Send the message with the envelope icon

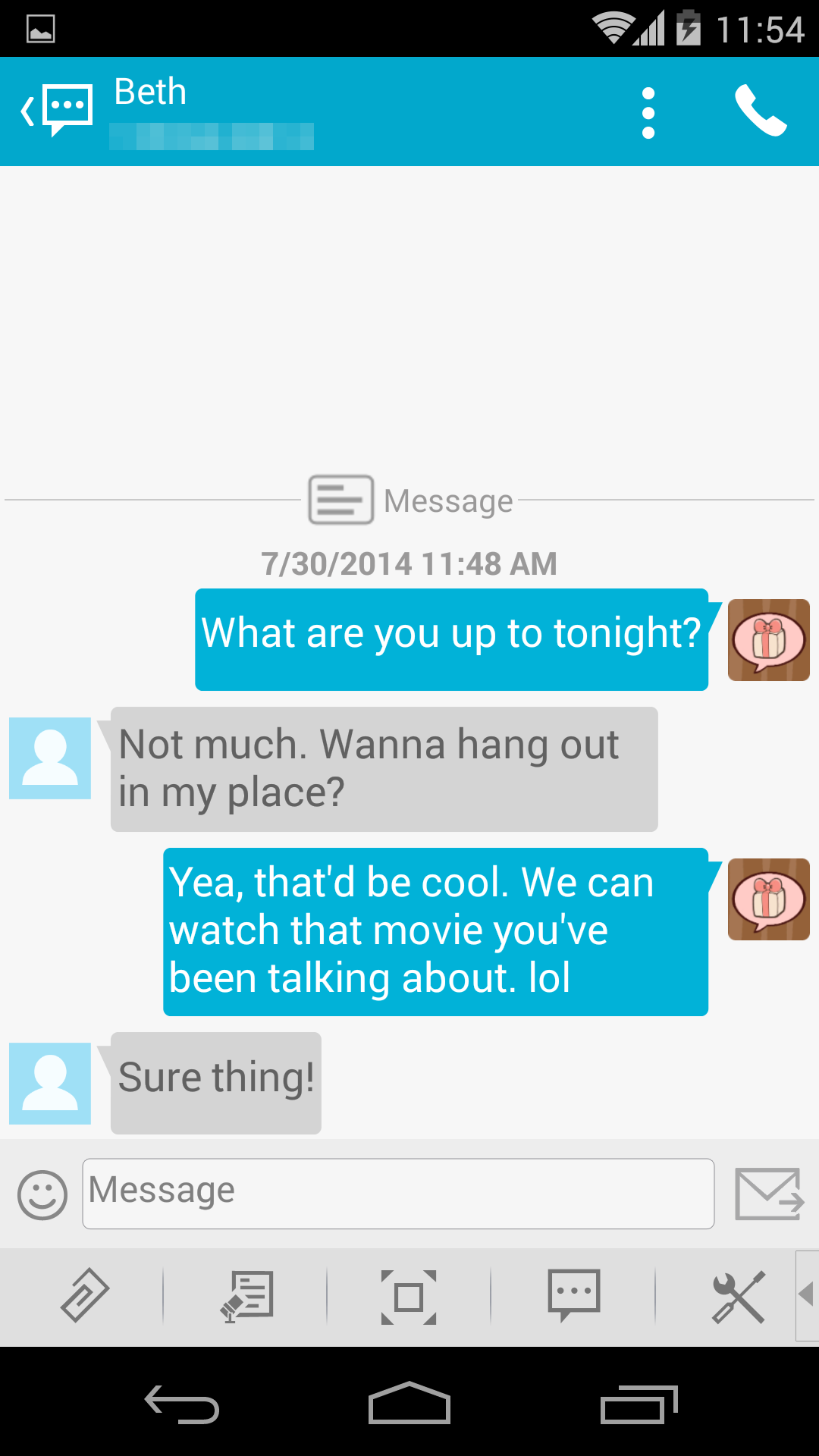pos(769,1194)
